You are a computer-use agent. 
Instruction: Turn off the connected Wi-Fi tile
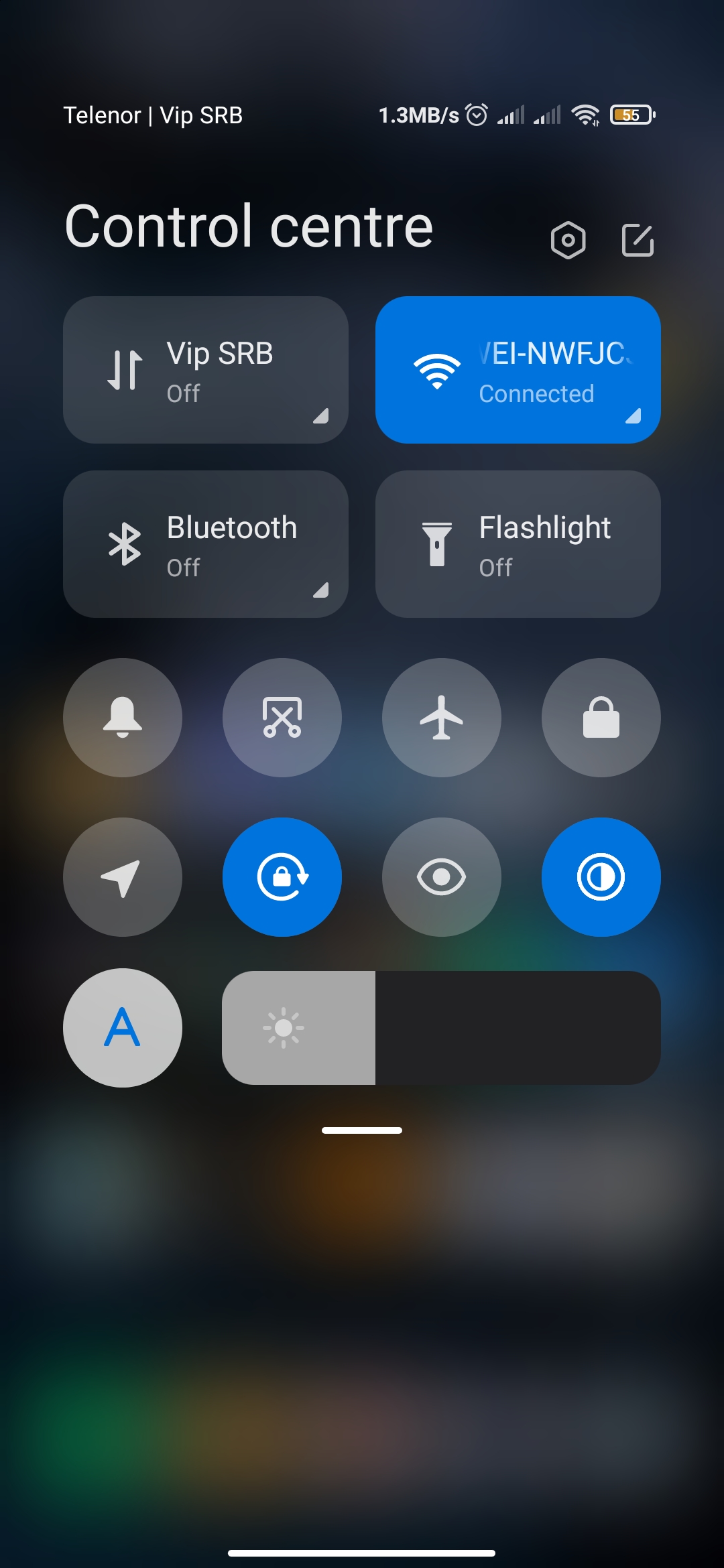(x=518, y=370)
